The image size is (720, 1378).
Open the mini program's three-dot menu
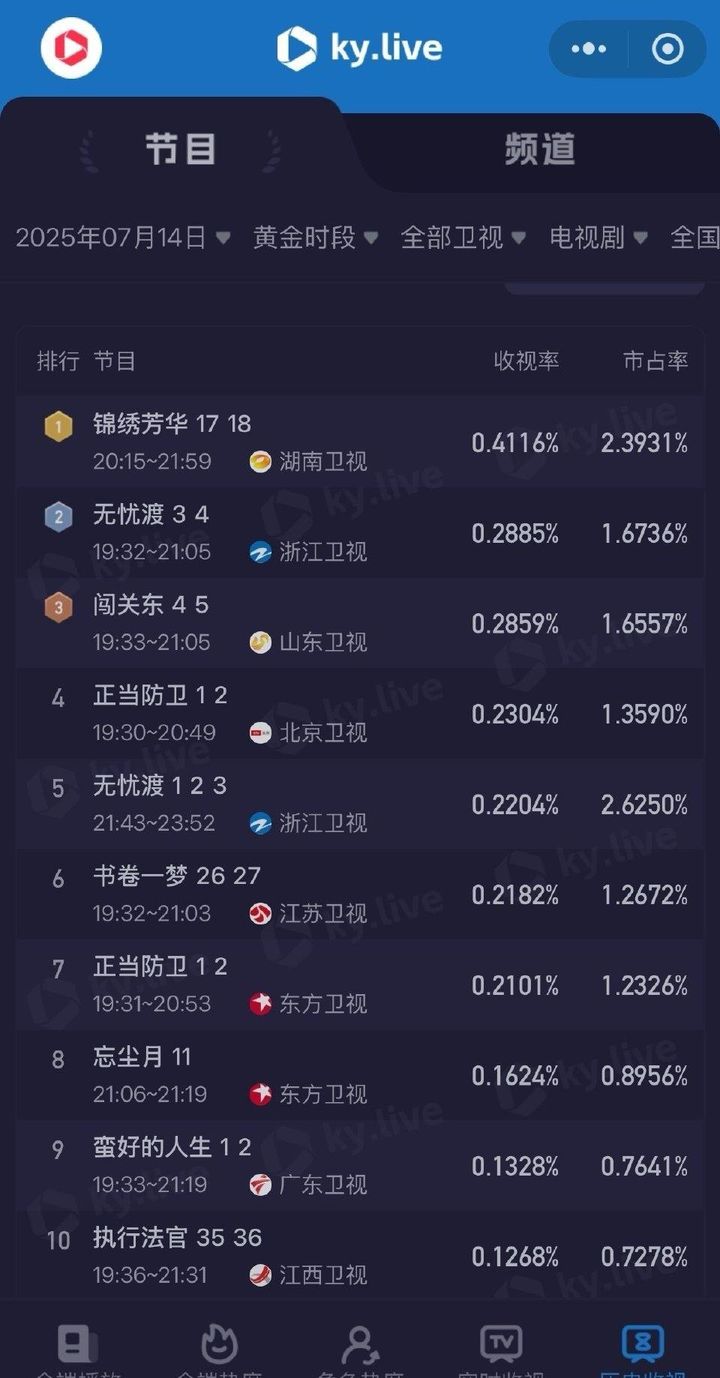pos(588,48)
